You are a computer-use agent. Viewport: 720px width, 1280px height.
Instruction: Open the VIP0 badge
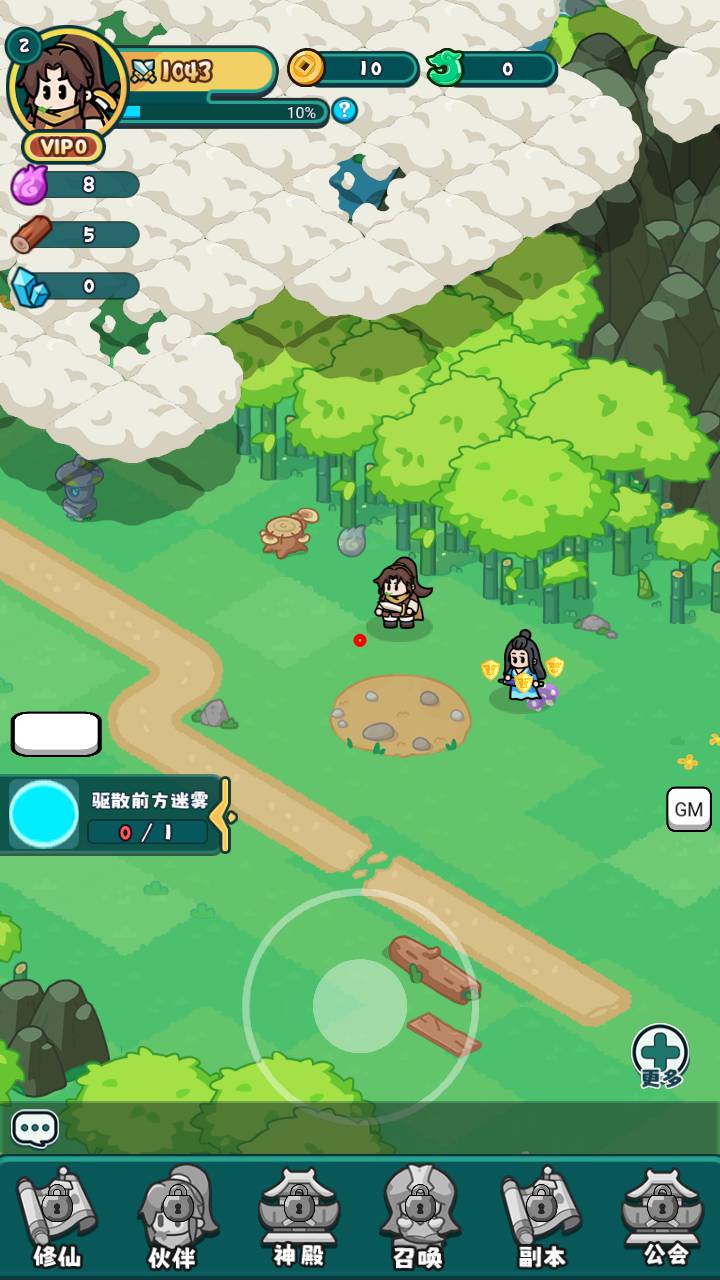tap(63, 148)
